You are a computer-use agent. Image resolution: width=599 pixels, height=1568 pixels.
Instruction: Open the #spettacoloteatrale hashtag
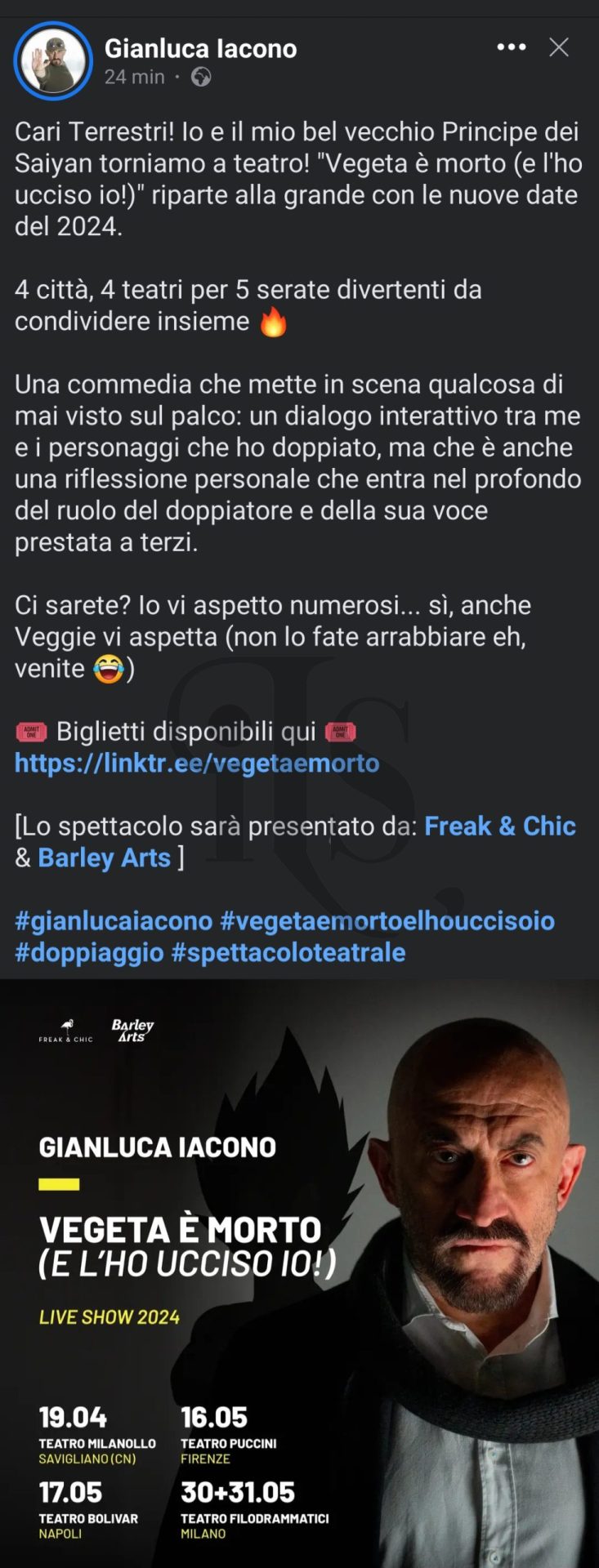click(288, 952)
